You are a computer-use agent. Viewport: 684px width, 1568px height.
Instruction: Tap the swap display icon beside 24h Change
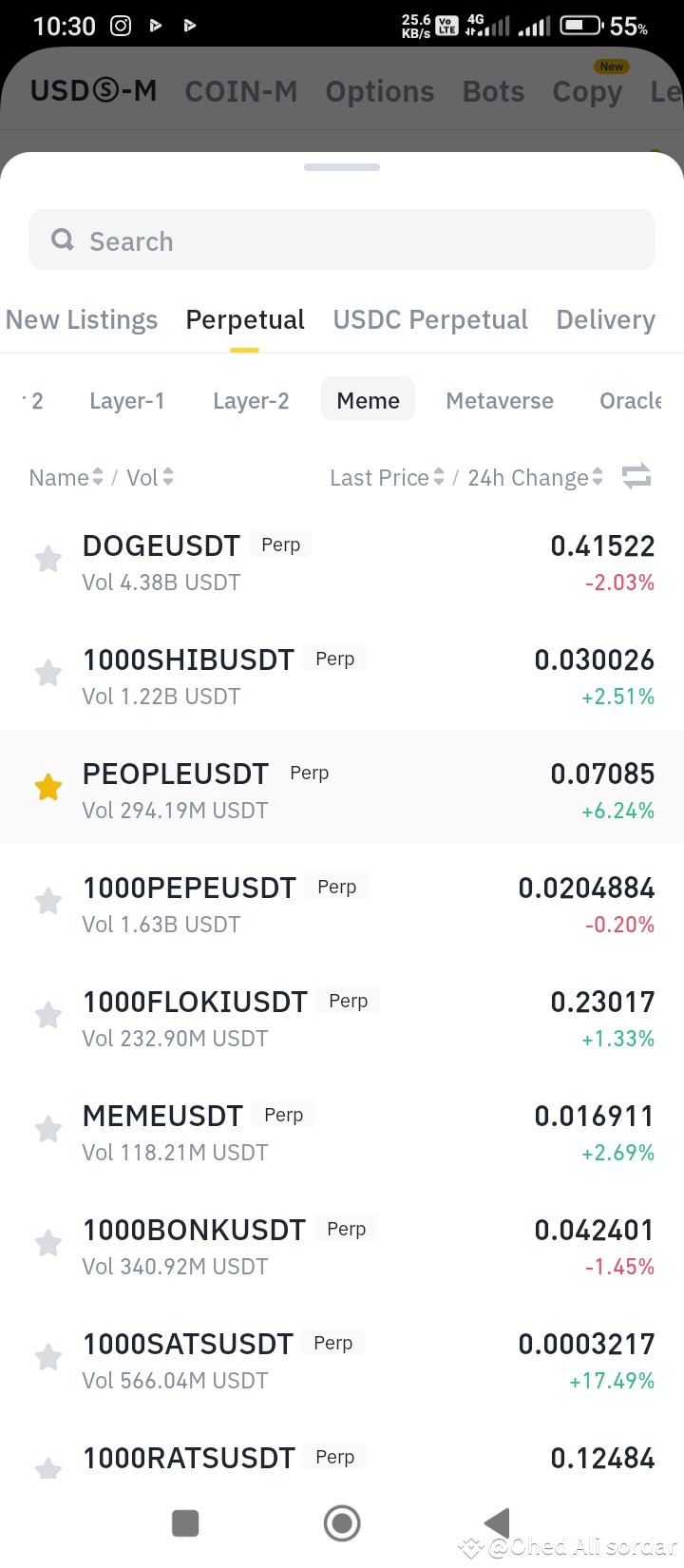(x=636, y=477)
